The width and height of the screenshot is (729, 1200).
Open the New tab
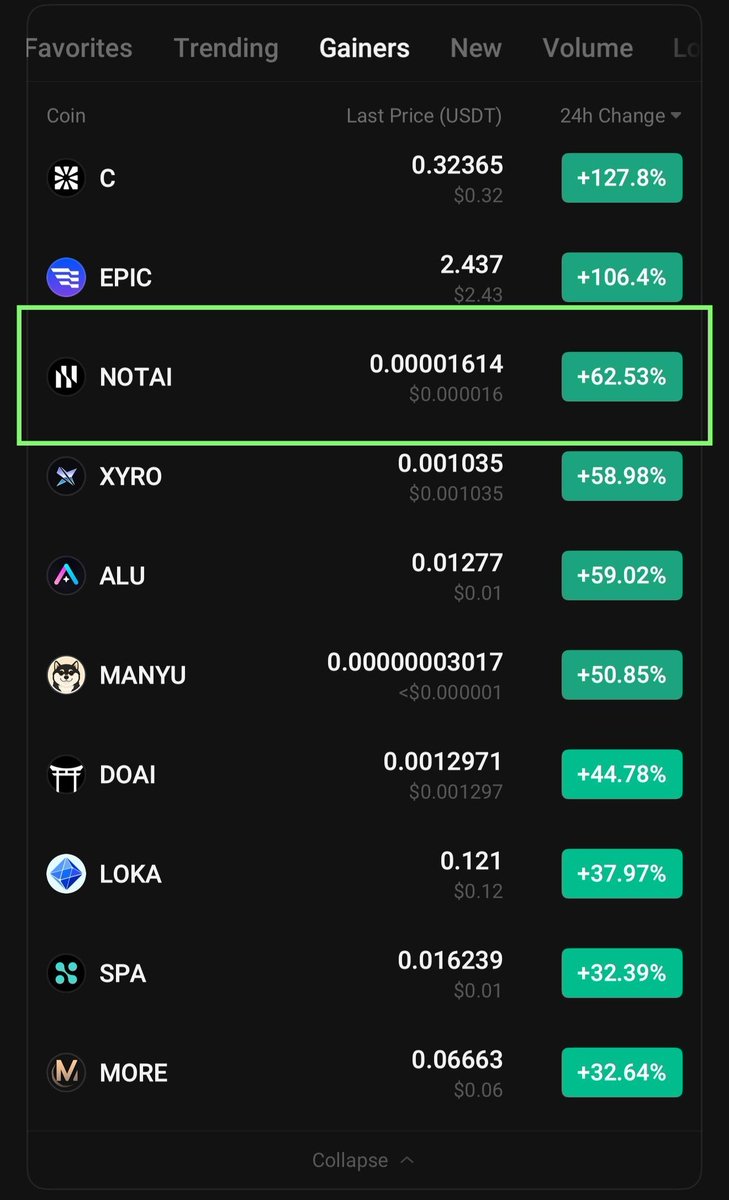476,48
